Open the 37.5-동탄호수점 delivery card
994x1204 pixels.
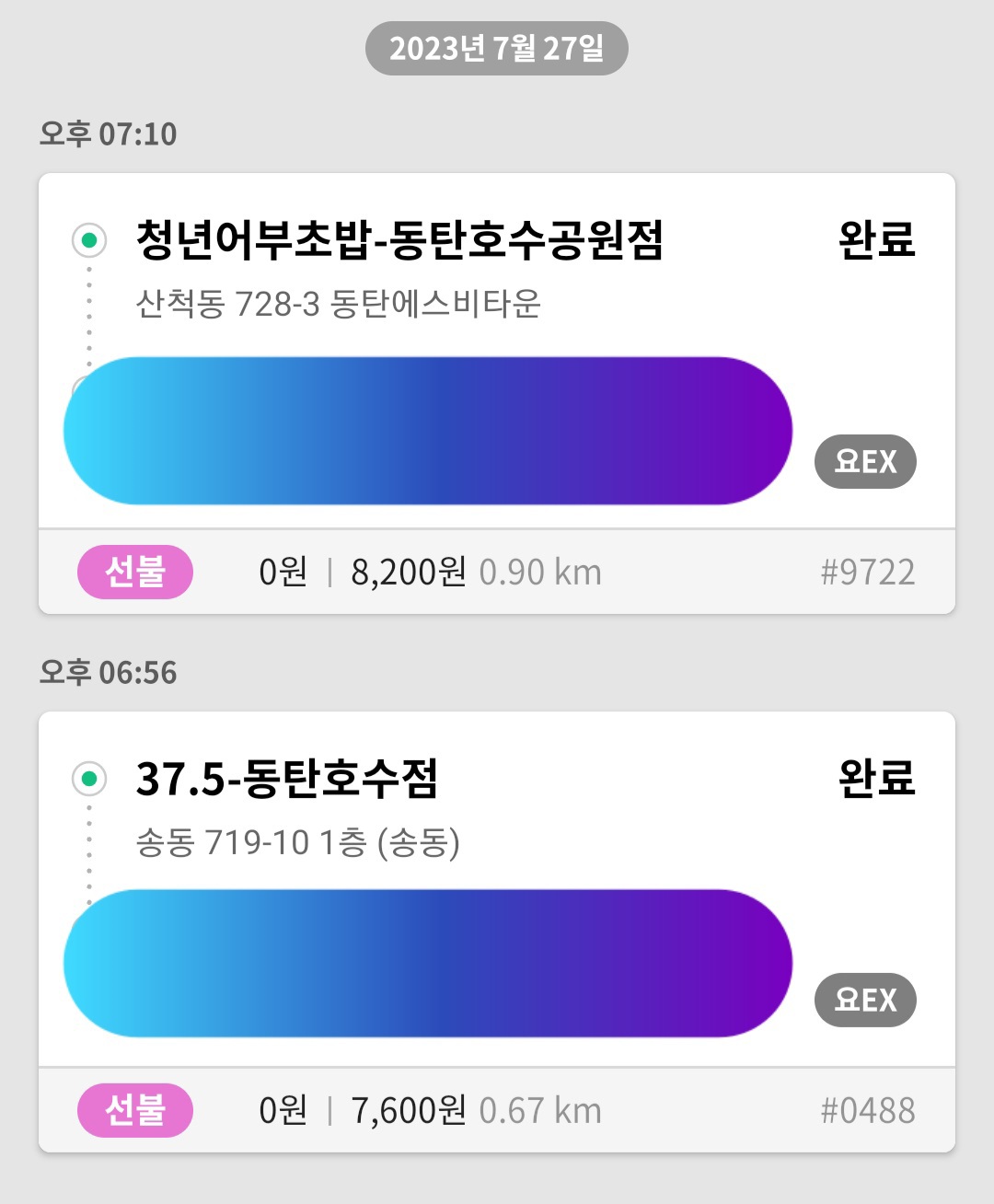click(x=286, y=779)
